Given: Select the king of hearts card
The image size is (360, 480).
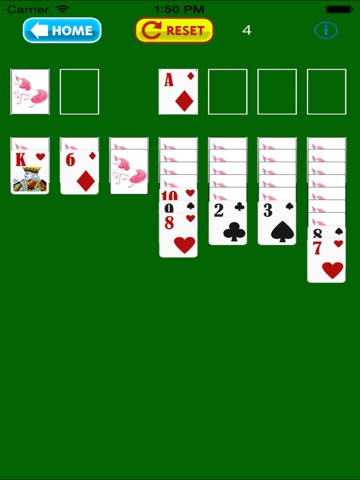Looking at the screenshot, I should click(x=30, y=172).
